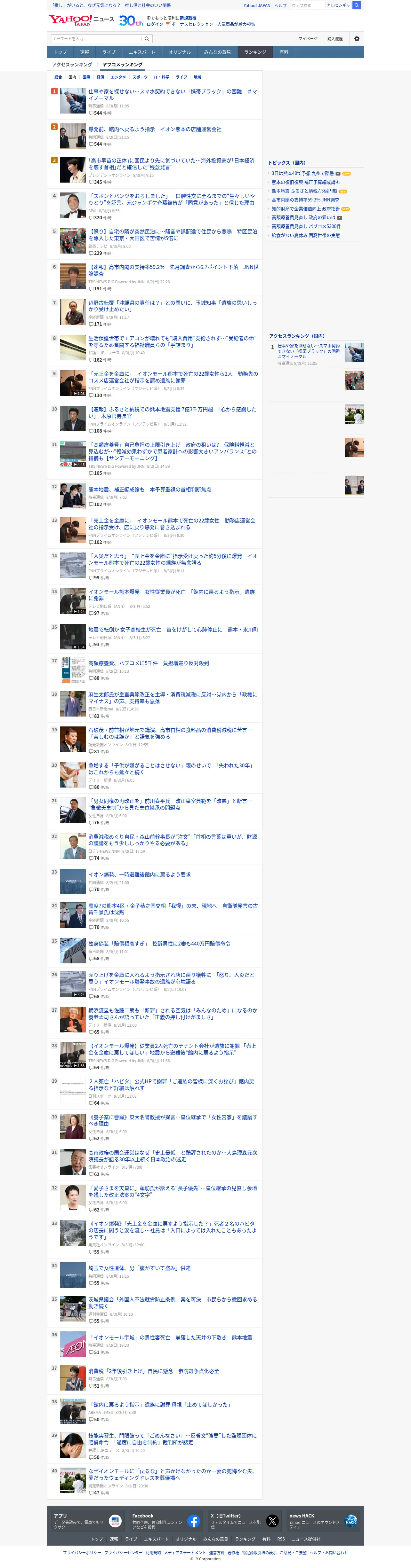
Task: Open the ヘルプ link at top
Action: pos(280,5)
